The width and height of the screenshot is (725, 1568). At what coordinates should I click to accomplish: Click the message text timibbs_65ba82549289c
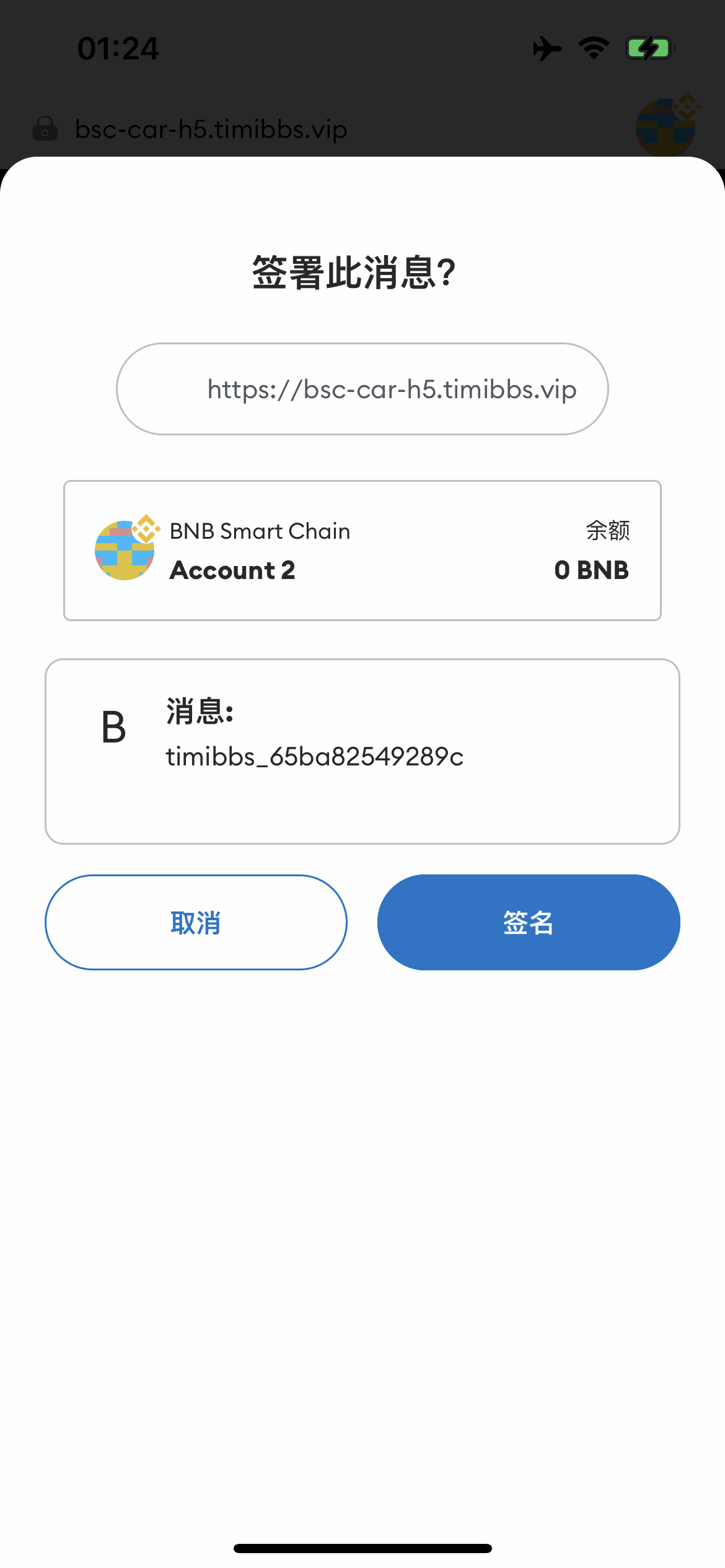coord(315,757)
